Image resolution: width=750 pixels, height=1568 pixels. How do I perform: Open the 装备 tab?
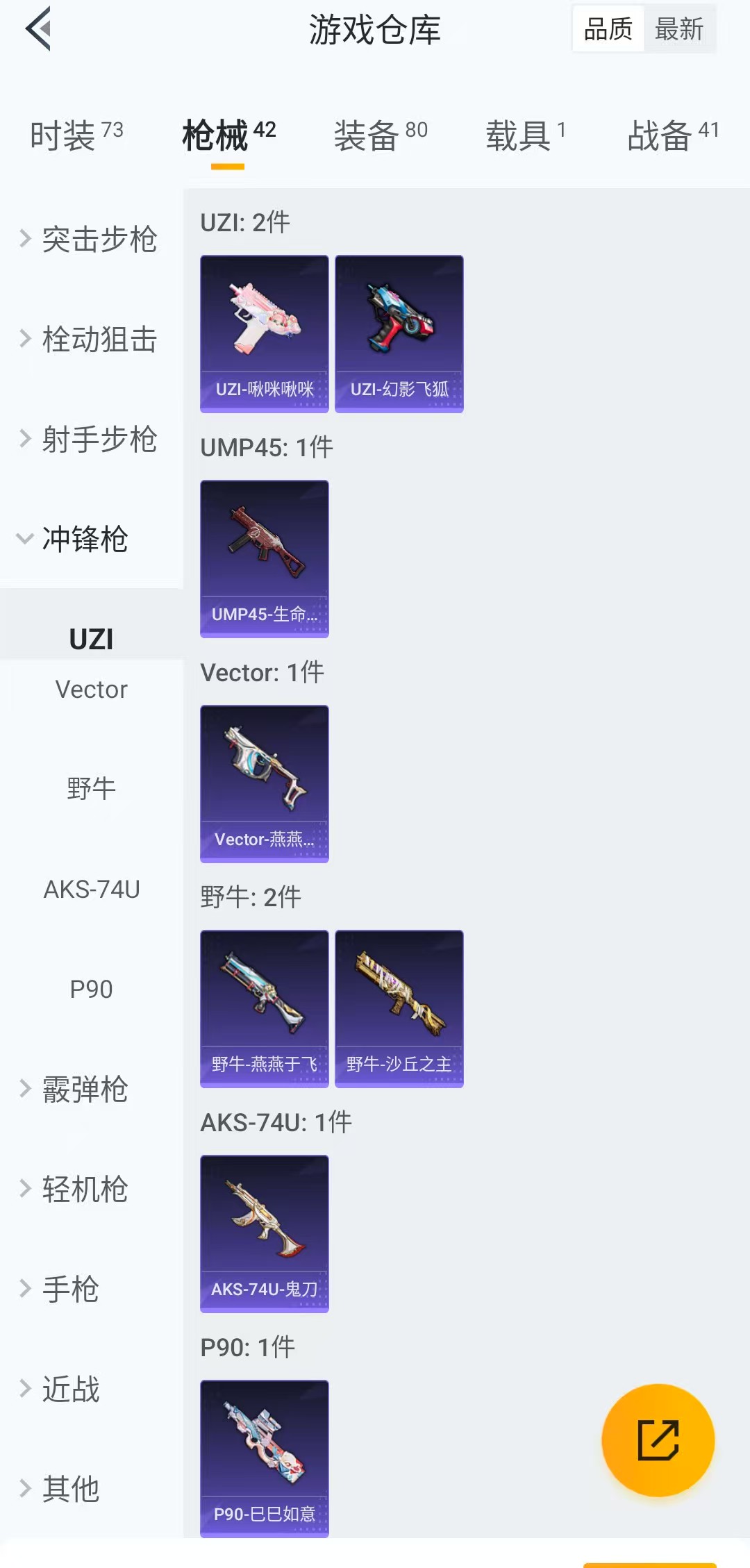point(380,135)
